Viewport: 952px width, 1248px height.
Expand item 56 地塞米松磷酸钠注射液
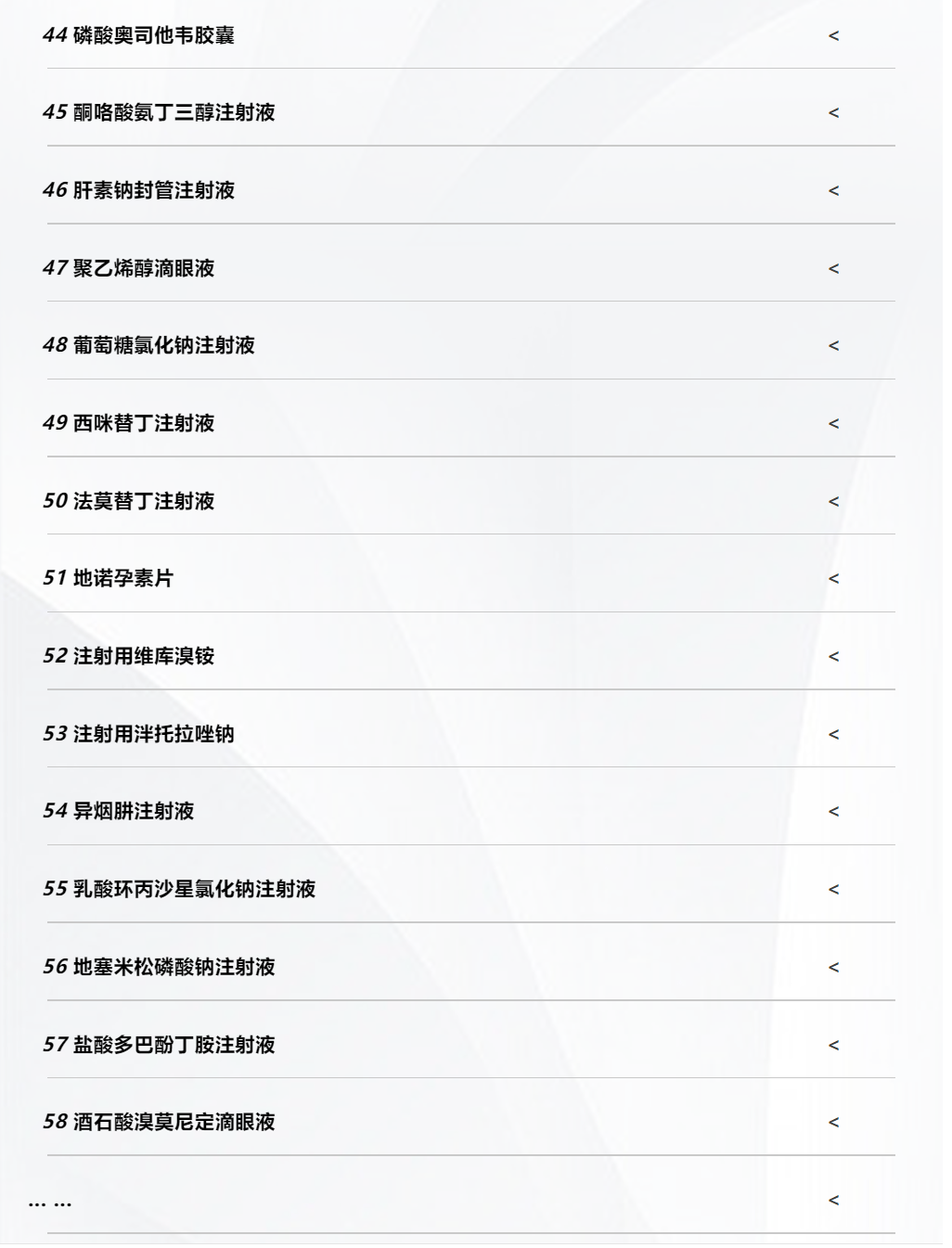click(832, 968)
